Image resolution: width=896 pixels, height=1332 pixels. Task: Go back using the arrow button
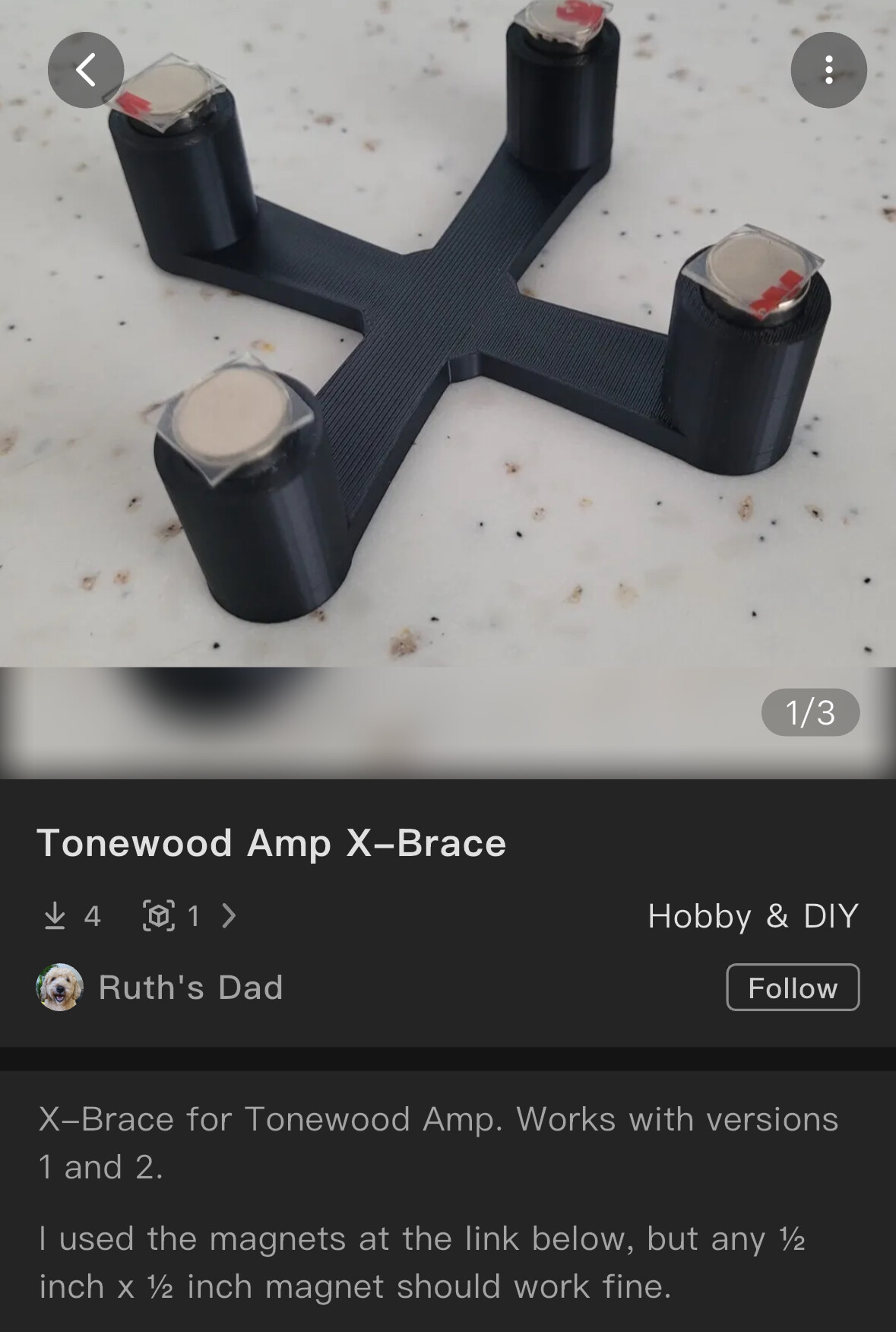pos(86,70)
